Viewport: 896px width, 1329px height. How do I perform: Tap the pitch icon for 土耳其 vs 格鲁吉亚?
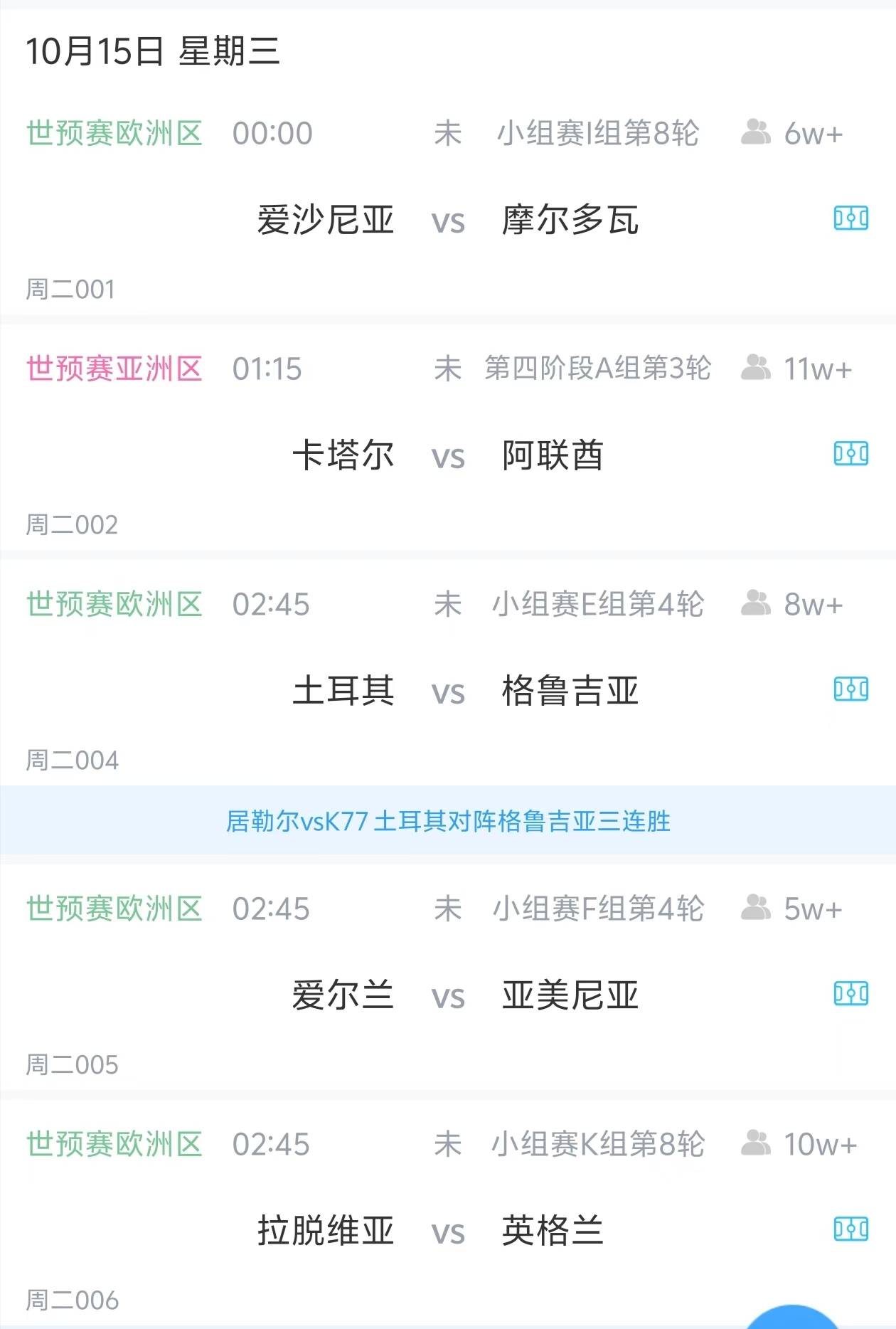[850, 689]
